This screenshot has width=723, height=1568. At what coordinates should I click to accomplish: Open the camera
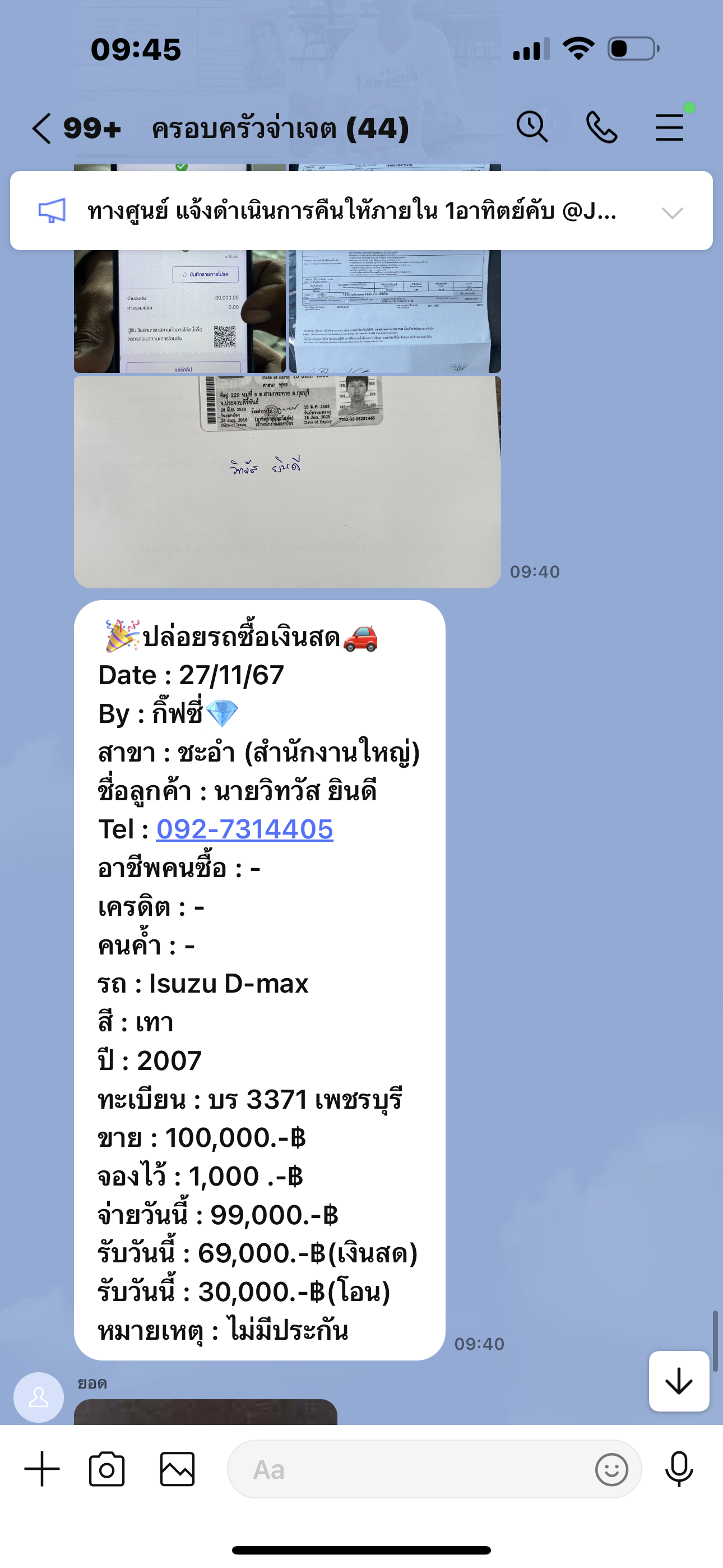(x=107, y=1469)
